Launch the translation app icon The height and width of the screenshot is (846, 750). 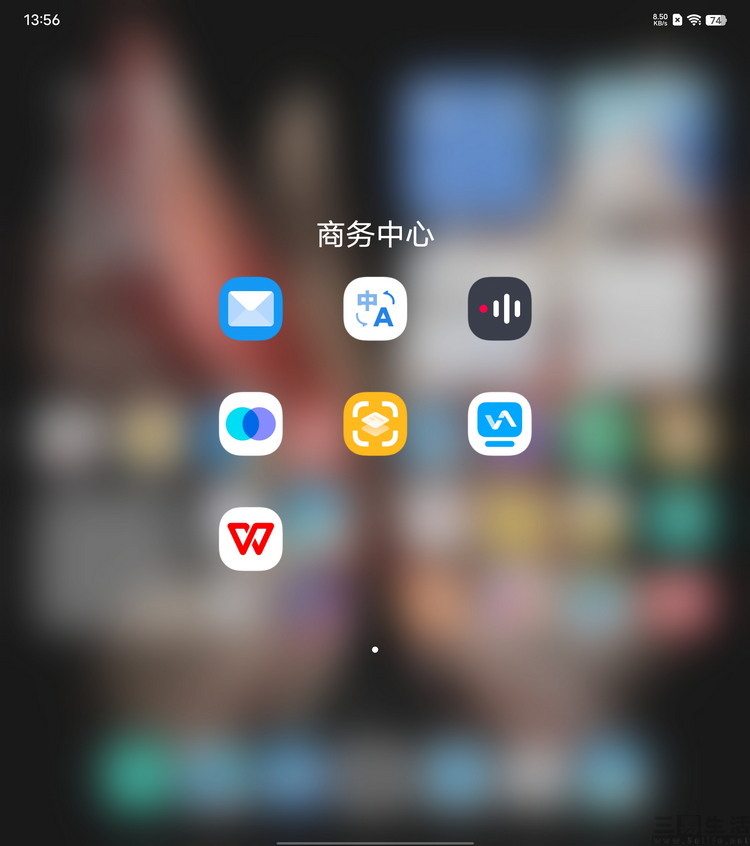point(375,308)
